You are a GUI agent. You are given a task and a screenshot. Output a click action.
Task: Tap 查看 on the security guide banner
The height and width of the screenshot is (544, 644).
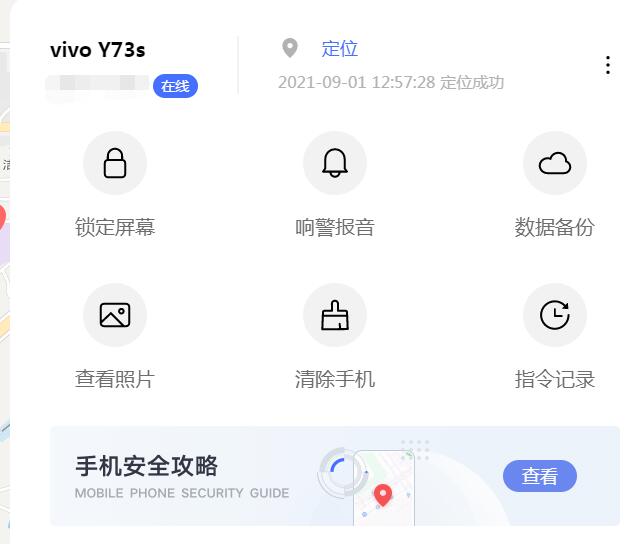(540, 477)
